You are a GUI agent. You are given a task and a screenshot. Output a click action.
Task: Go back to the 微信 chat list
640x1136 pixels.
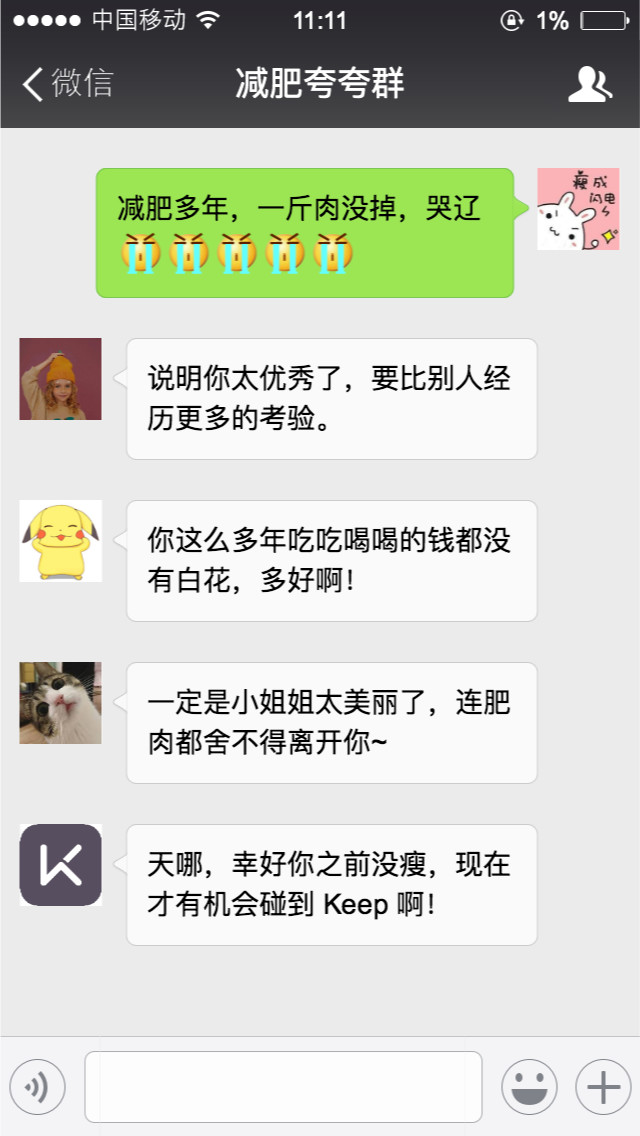tap(68, 84)
